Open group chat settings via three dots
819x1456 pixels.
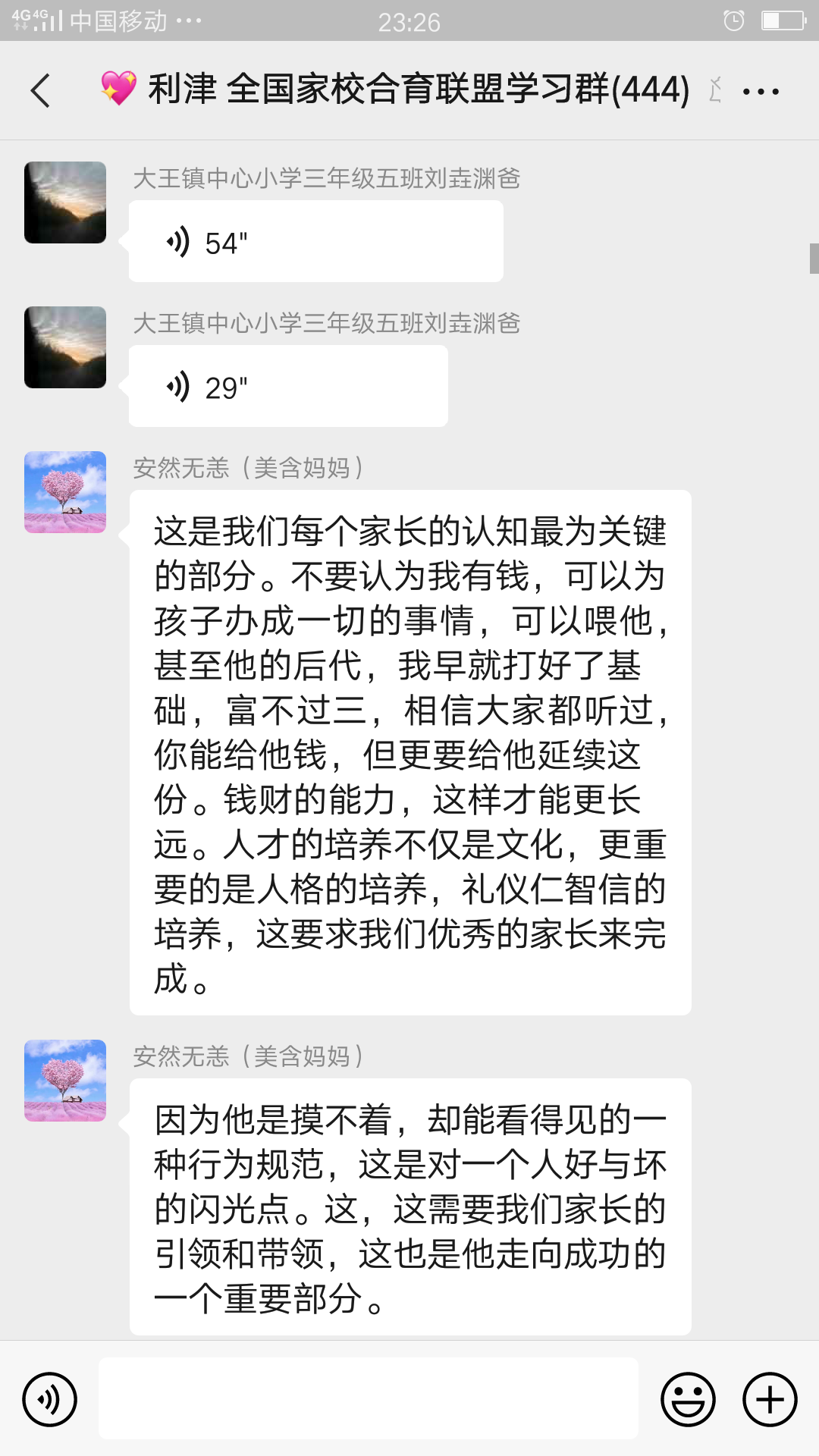(x=761, y=90)
